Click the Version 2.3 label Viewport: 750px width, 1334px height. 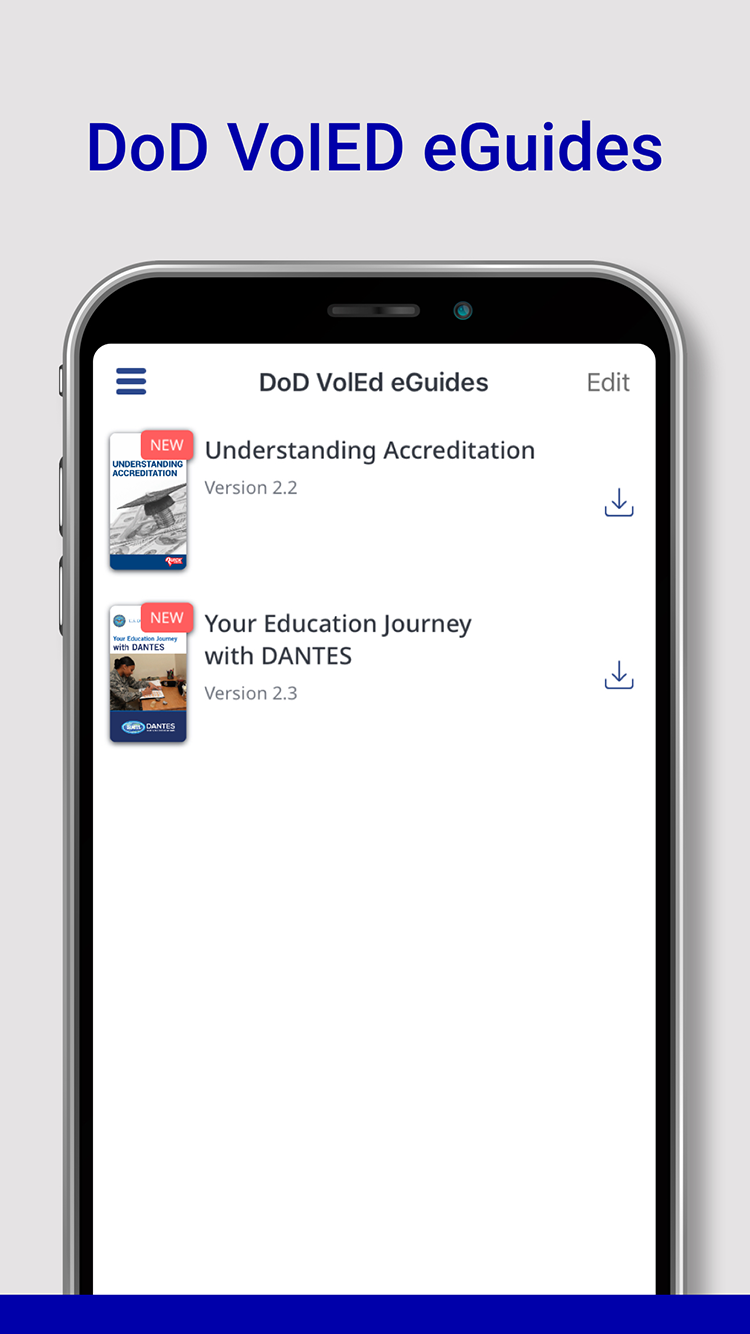click(251, 693)
